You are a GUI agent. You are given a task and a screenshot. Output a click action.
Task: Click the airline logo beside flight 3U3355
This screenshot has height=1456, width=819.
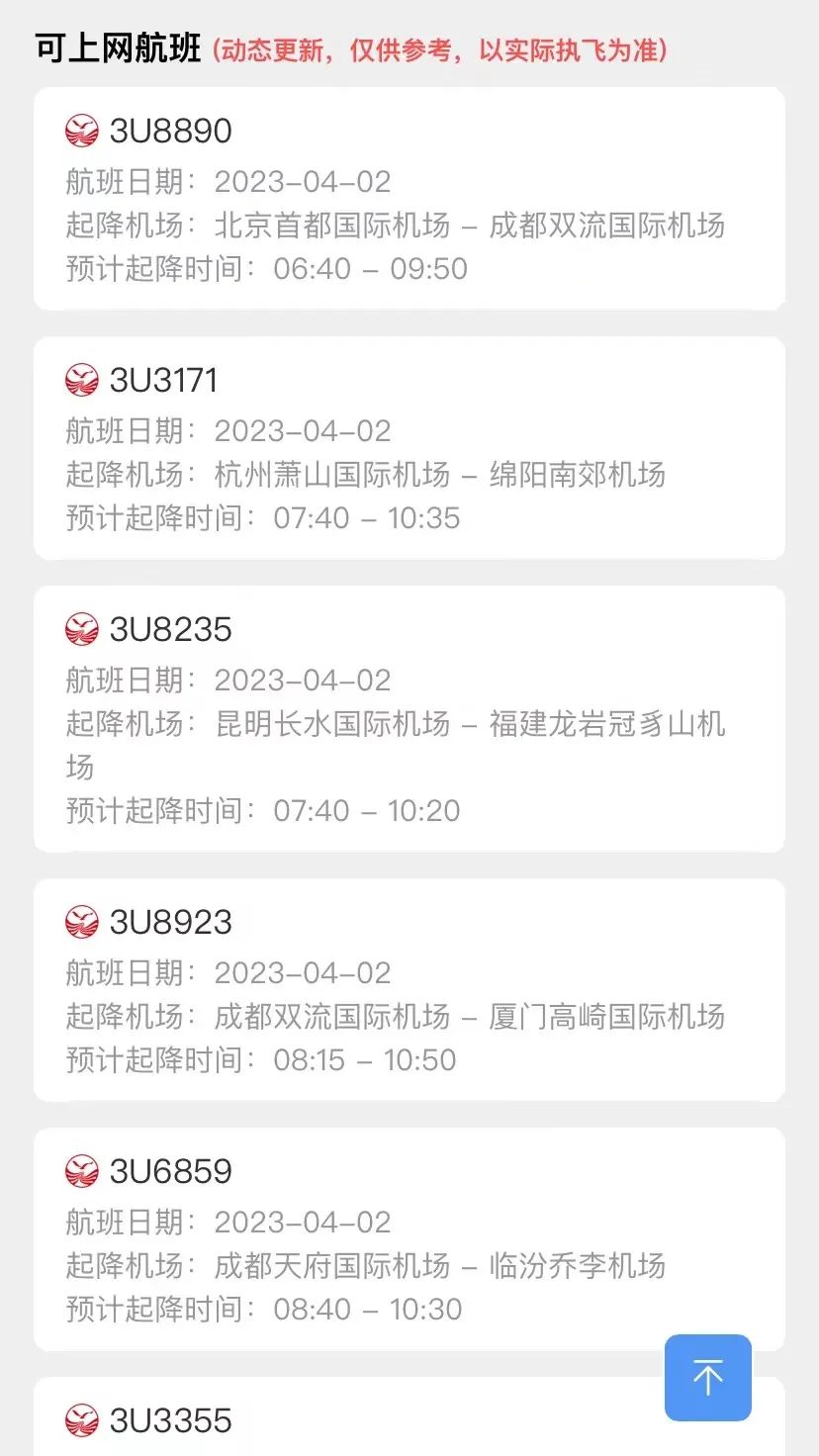click(81, 1419)
